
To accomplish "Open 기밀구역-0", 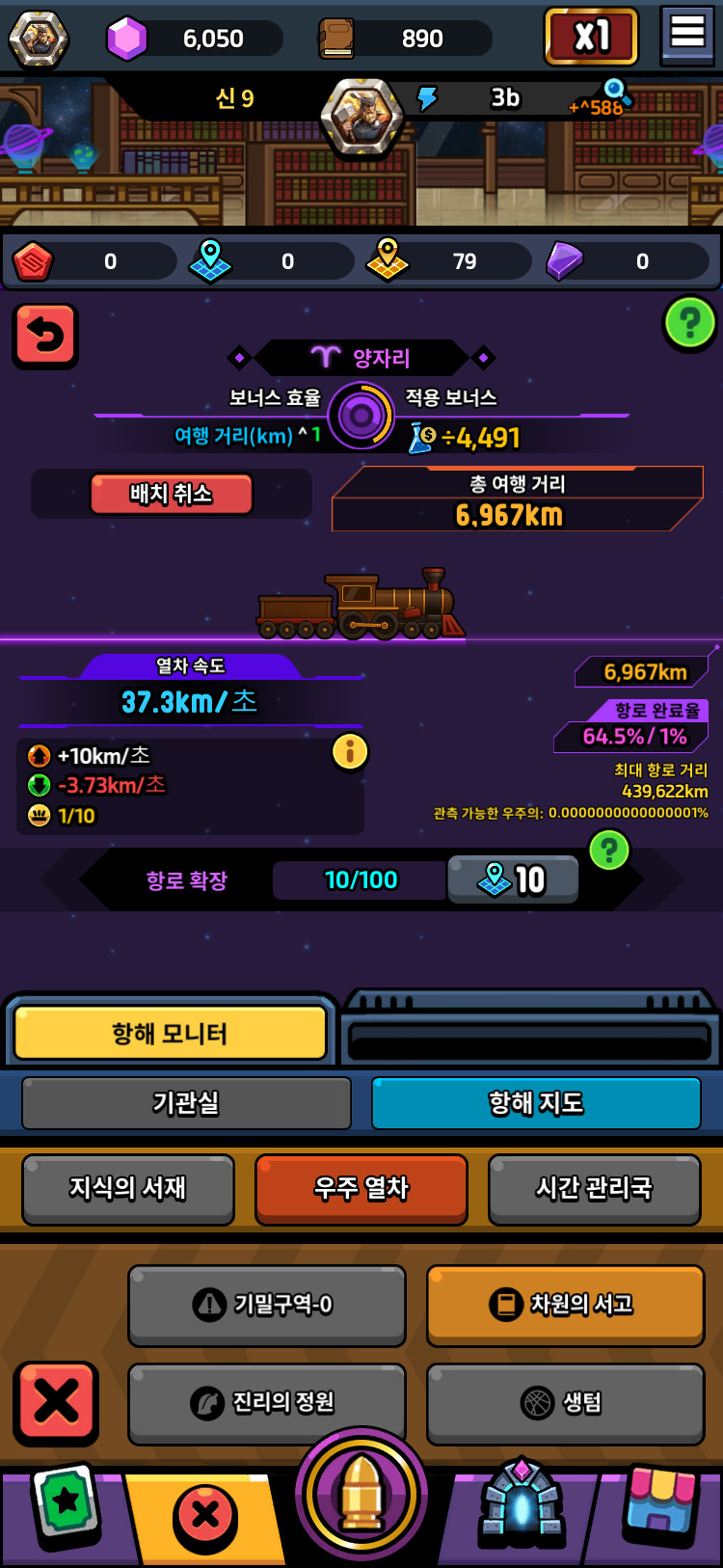I will 266,1305.
